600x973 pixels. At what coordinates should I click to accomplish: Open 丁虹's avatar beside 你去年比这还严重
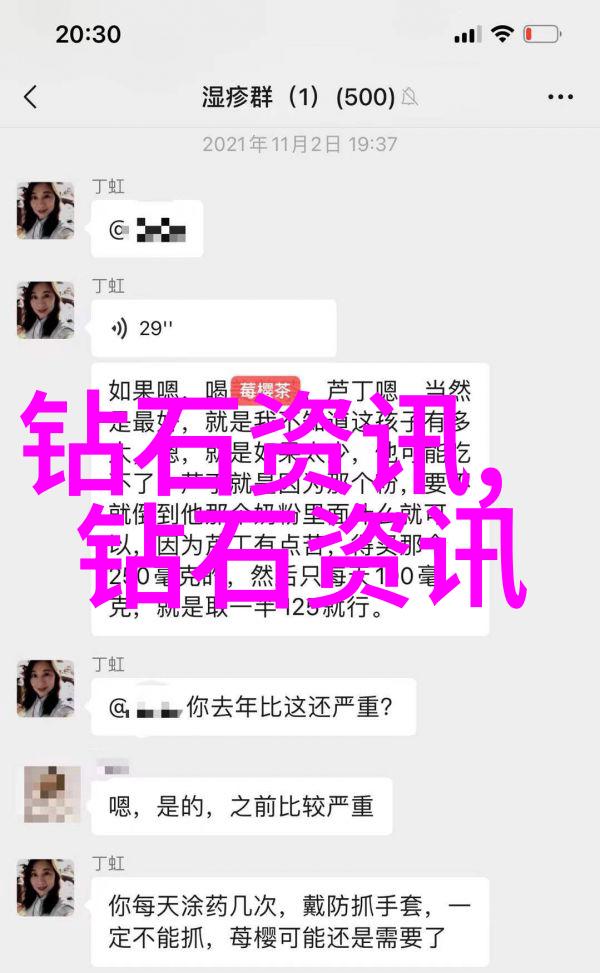point(46,688)
